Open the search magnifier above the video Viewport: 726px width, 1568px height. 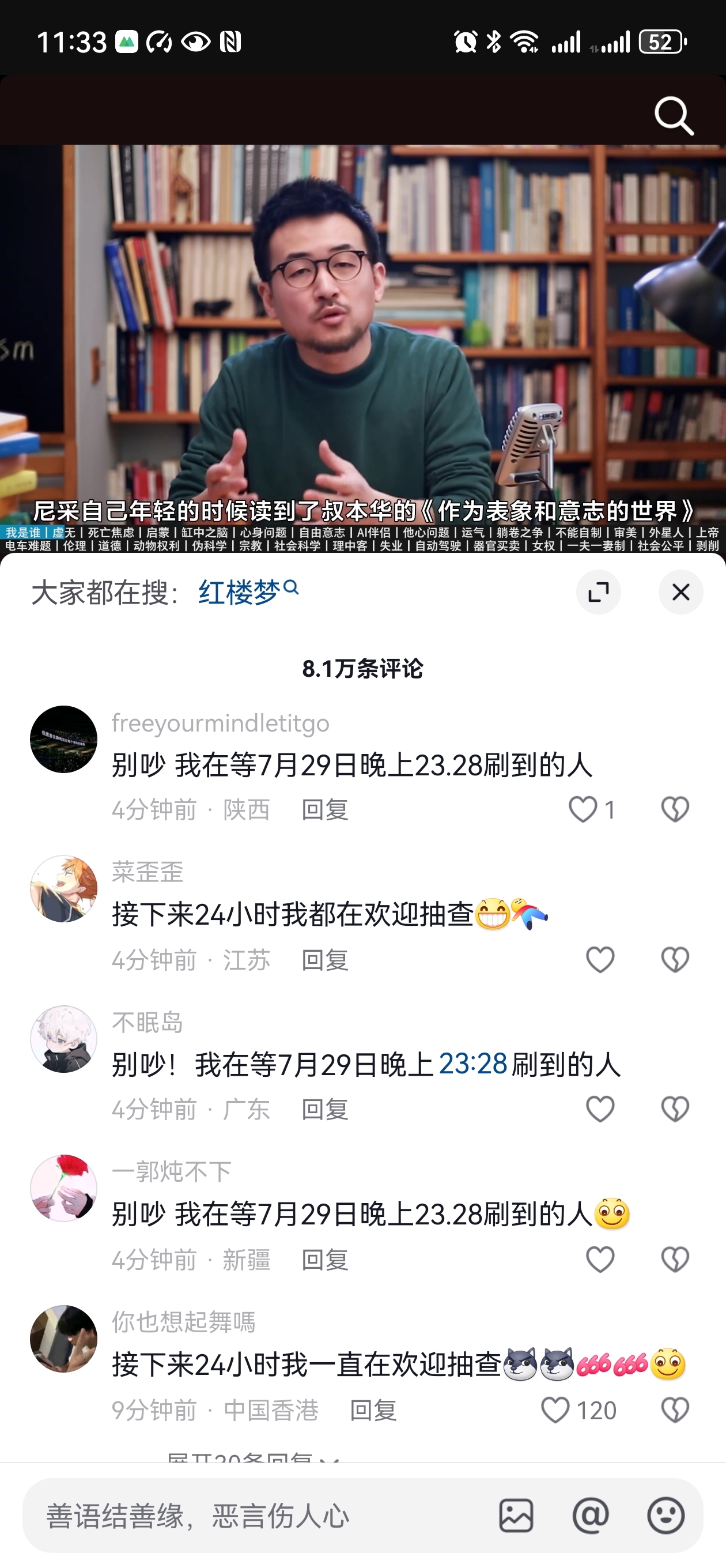point(674,115)
